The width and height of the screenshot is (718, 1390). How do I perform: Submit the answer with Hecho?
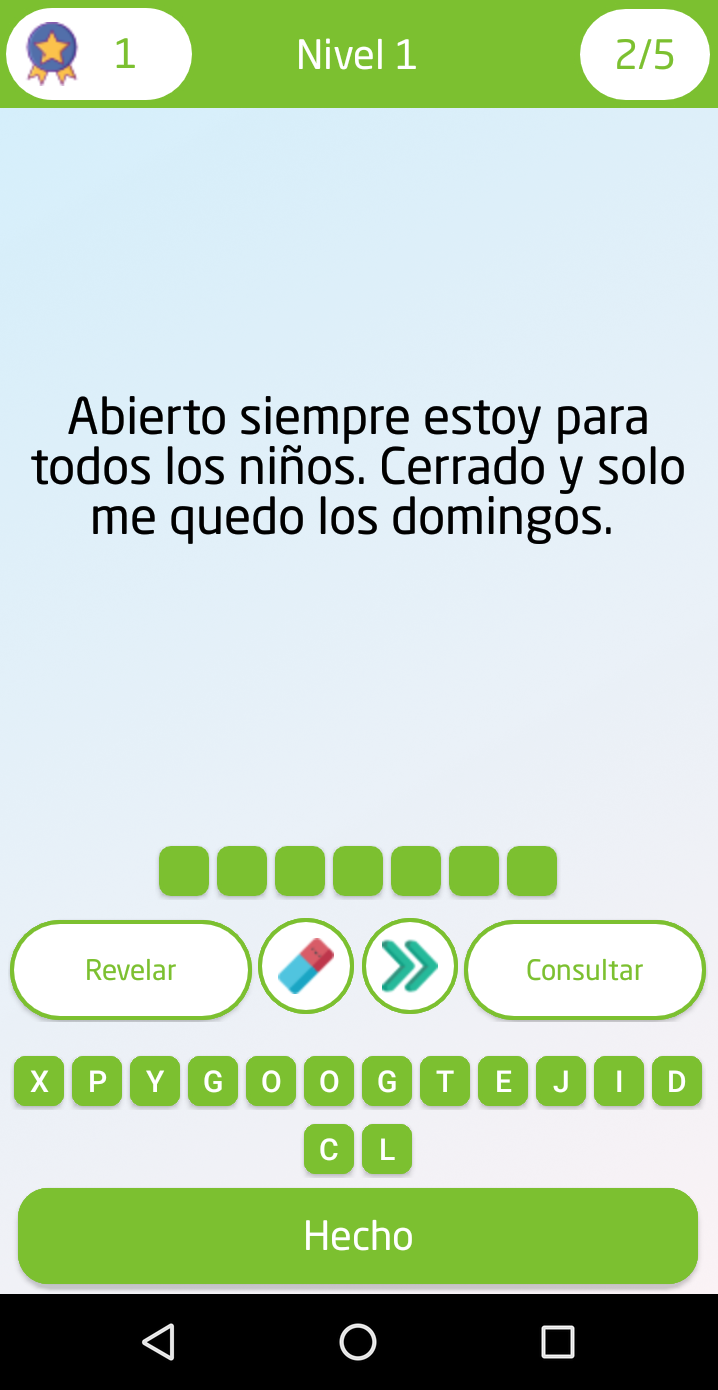pos(358,1236)
